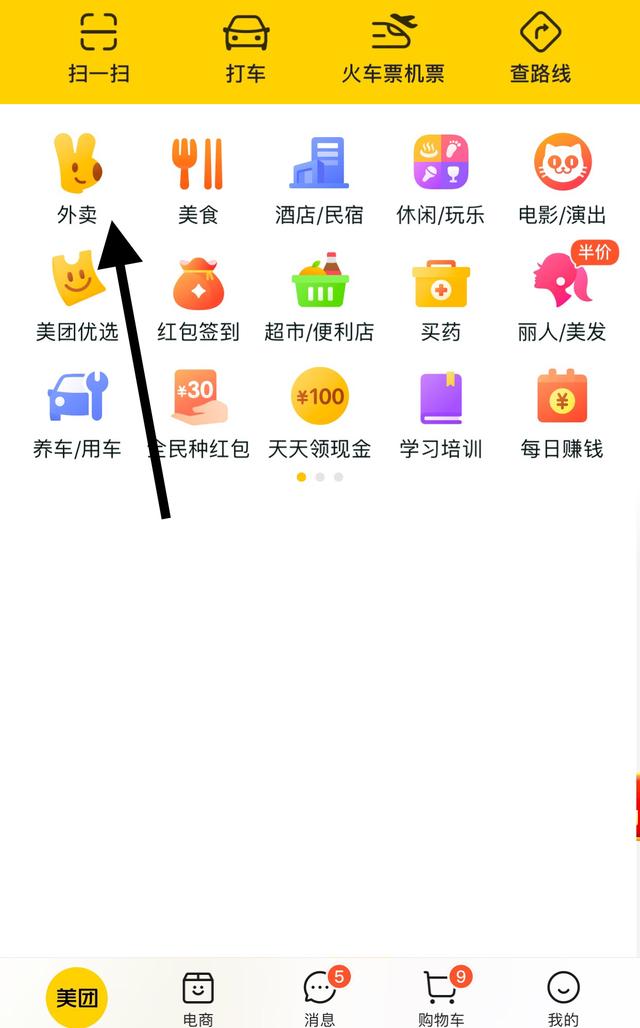640x1028 pixels.
Task: Open 天天领现金 rewards
Action: tap(319, 412)
